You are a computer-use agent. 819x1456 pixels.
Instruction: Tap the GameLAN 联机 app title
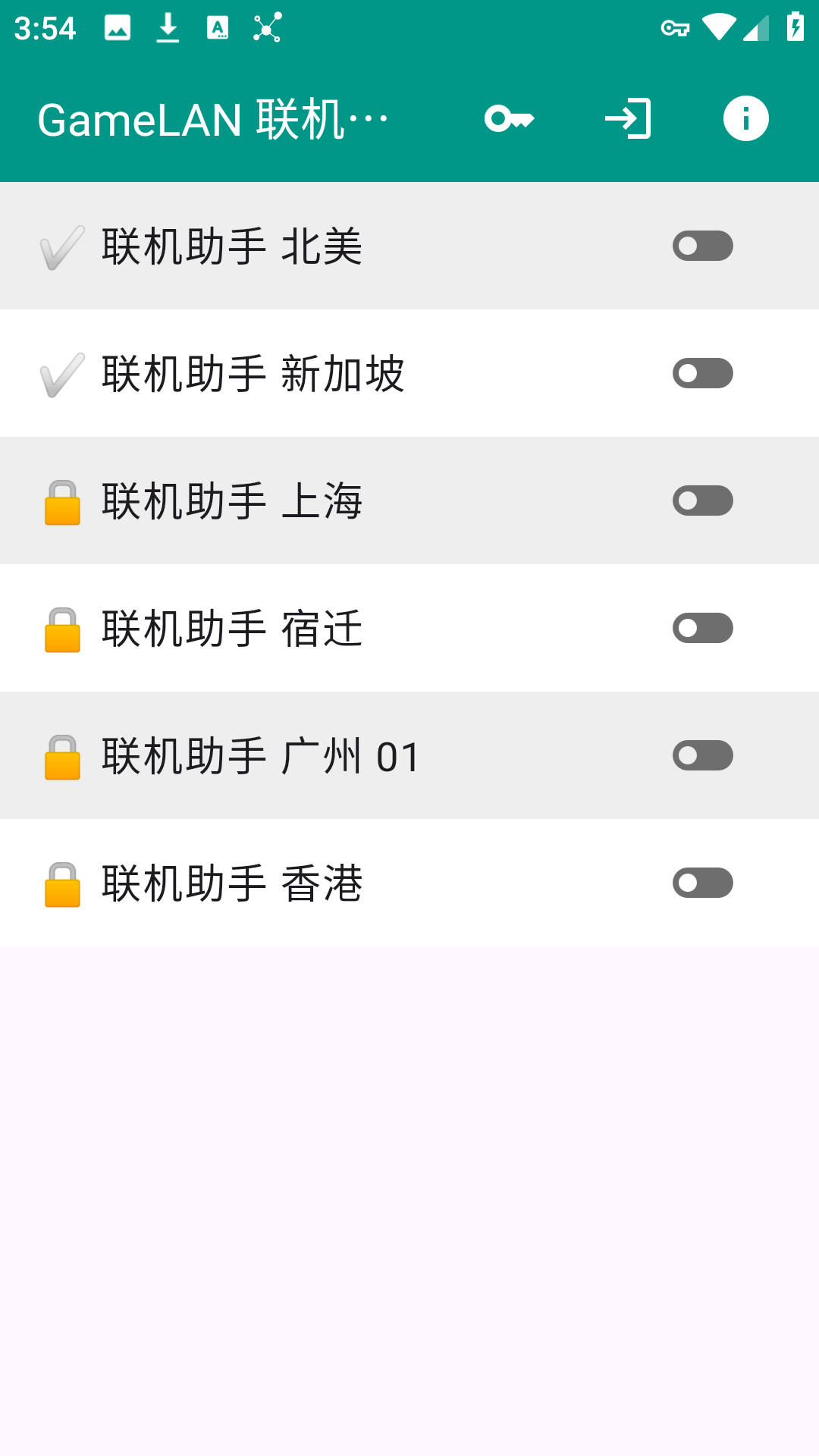(212, 118)
